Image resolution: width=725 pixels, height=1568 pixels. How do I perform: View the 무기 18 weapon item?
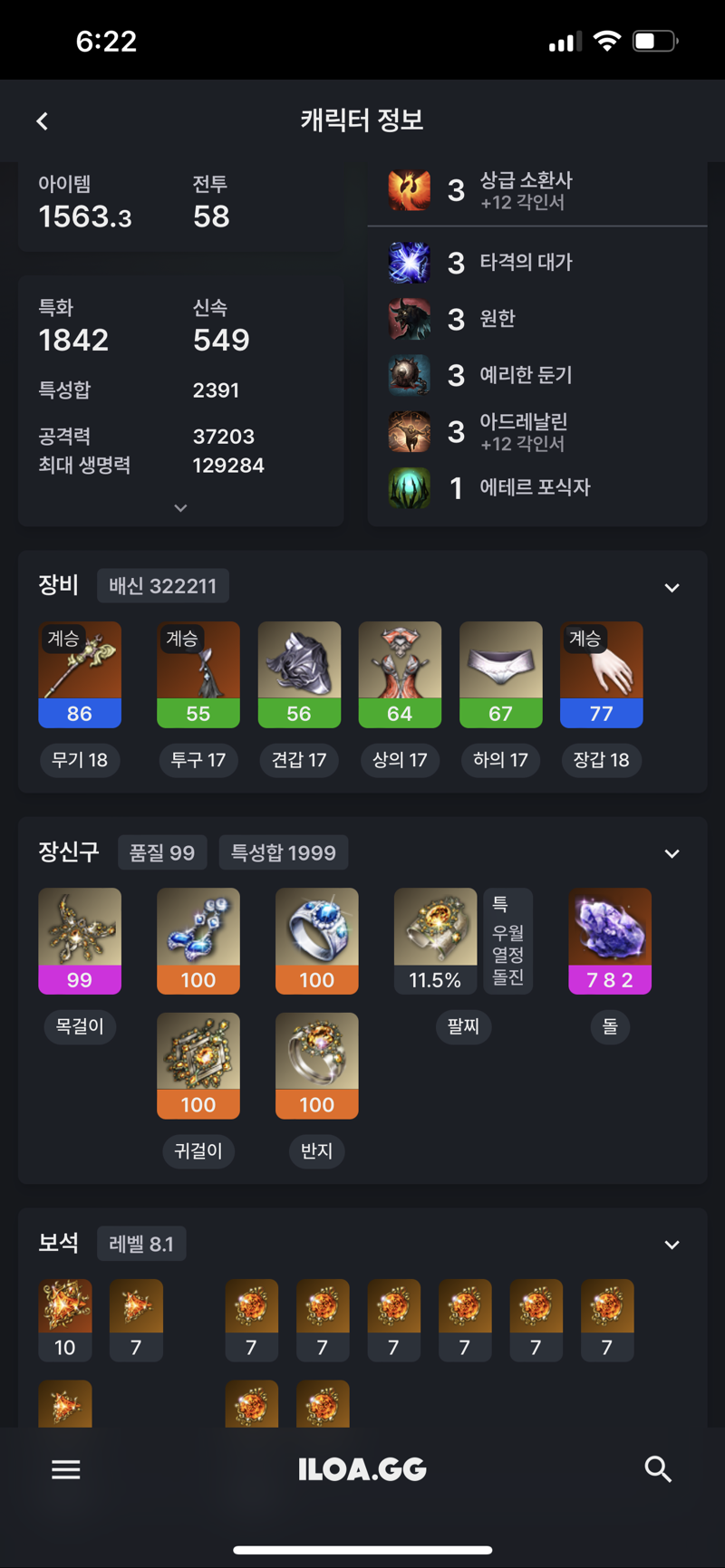[x=80, y=675]
